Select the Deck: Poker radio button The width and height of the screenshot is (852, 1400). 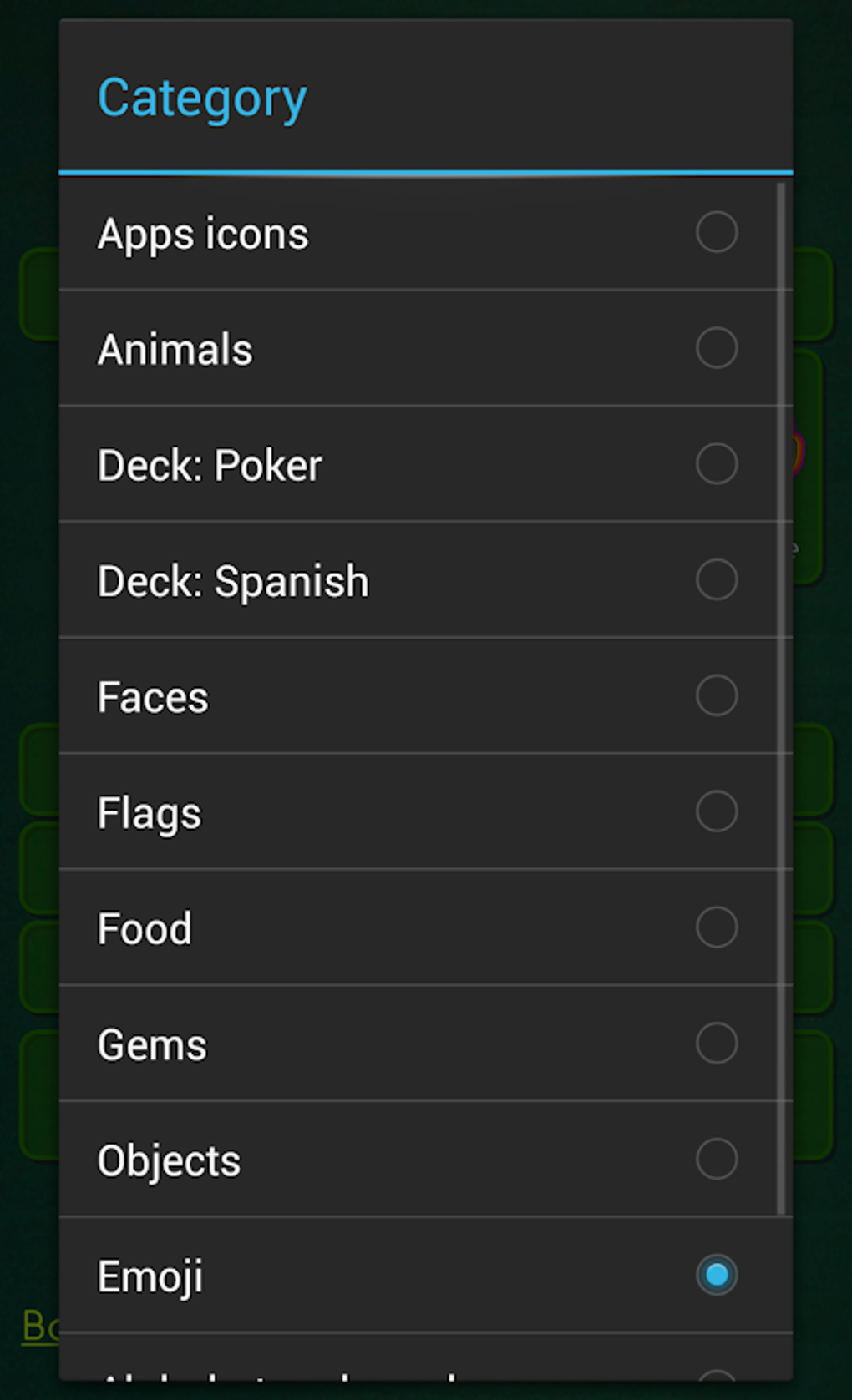[x=716, y=463]
